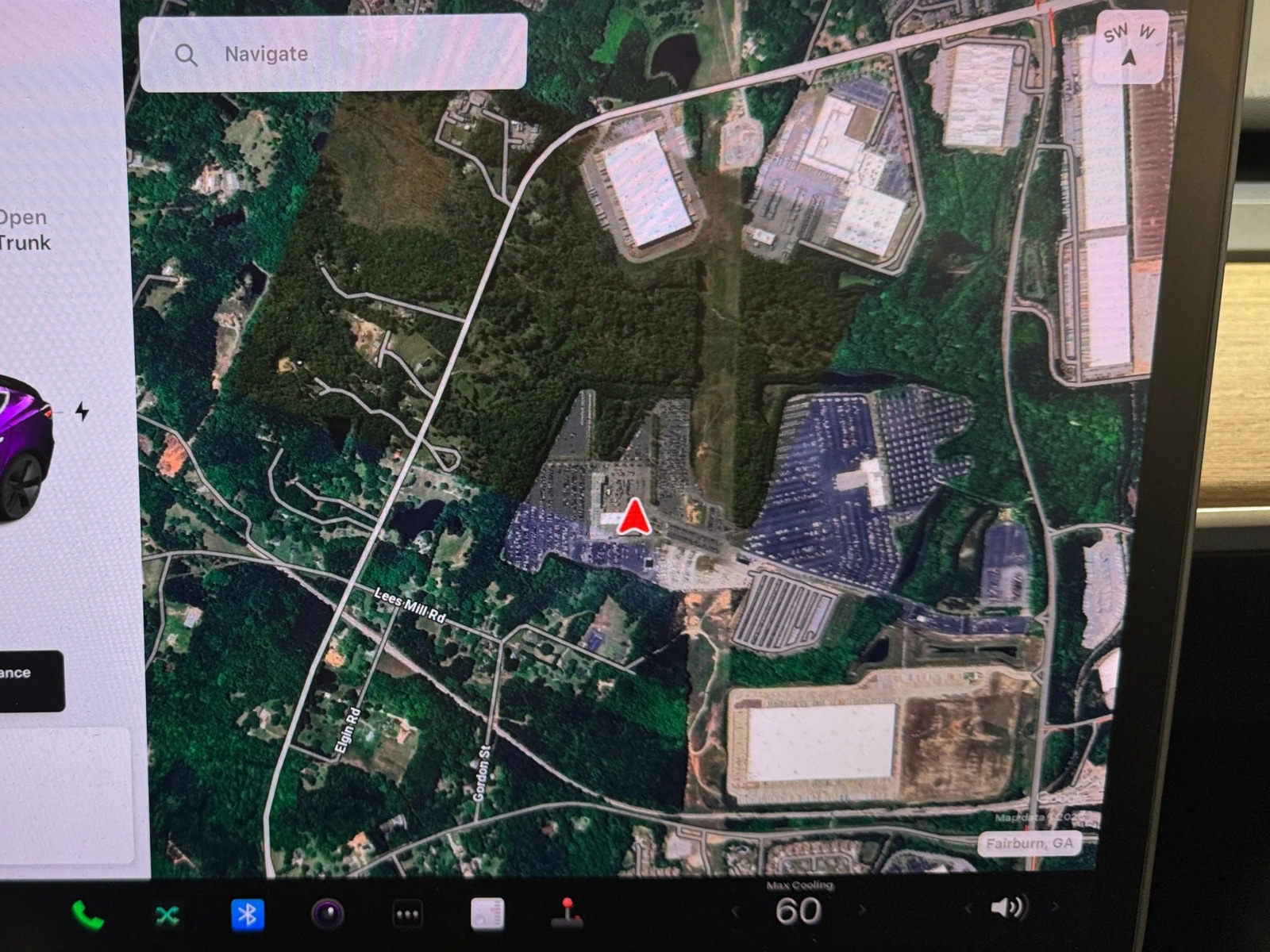Open the radio app icon
Screen dimensions: 1270x952
click(x=487, y=914)
